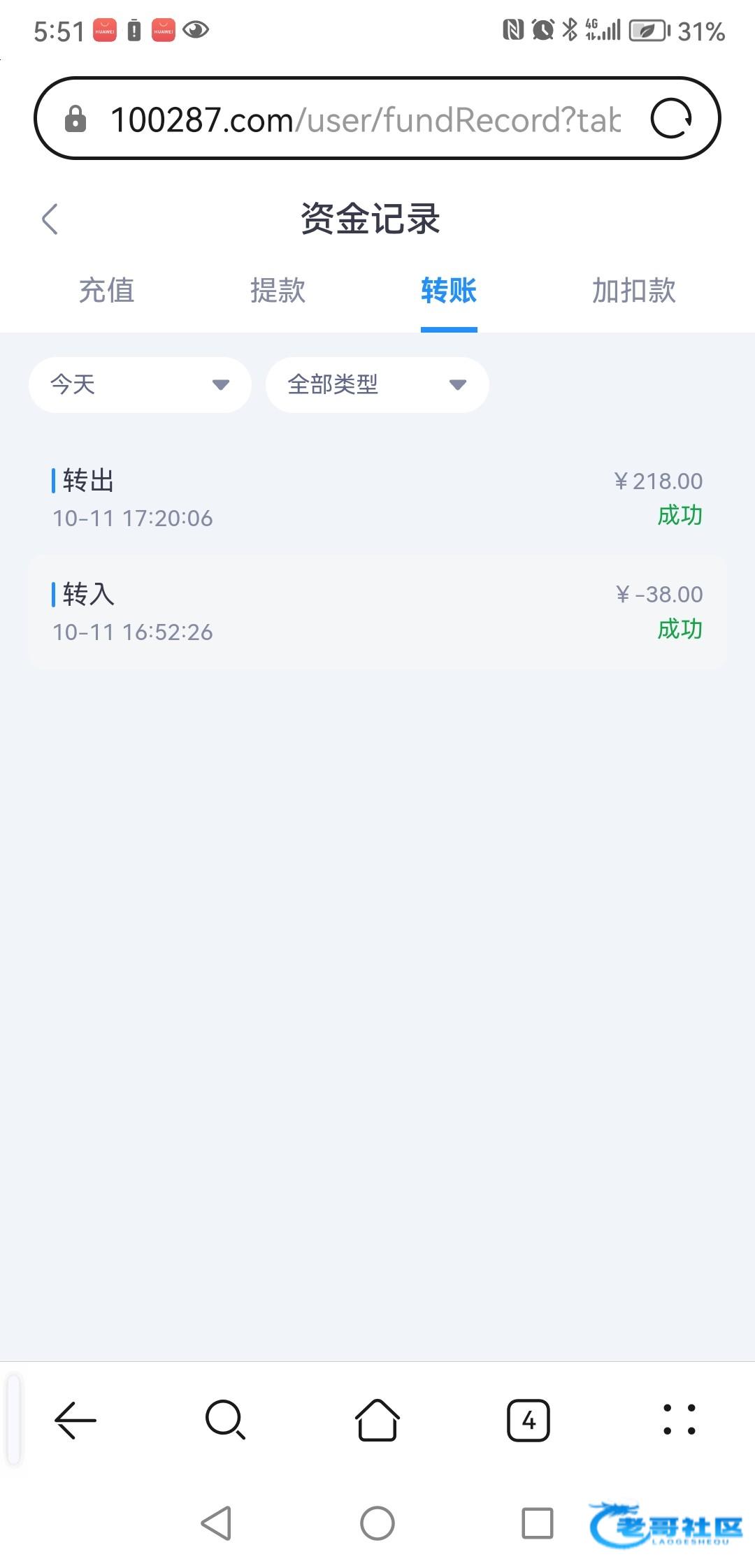Tap the system home button
Viewport: 755px width, 1568px height.
(x=377, y=1523)
